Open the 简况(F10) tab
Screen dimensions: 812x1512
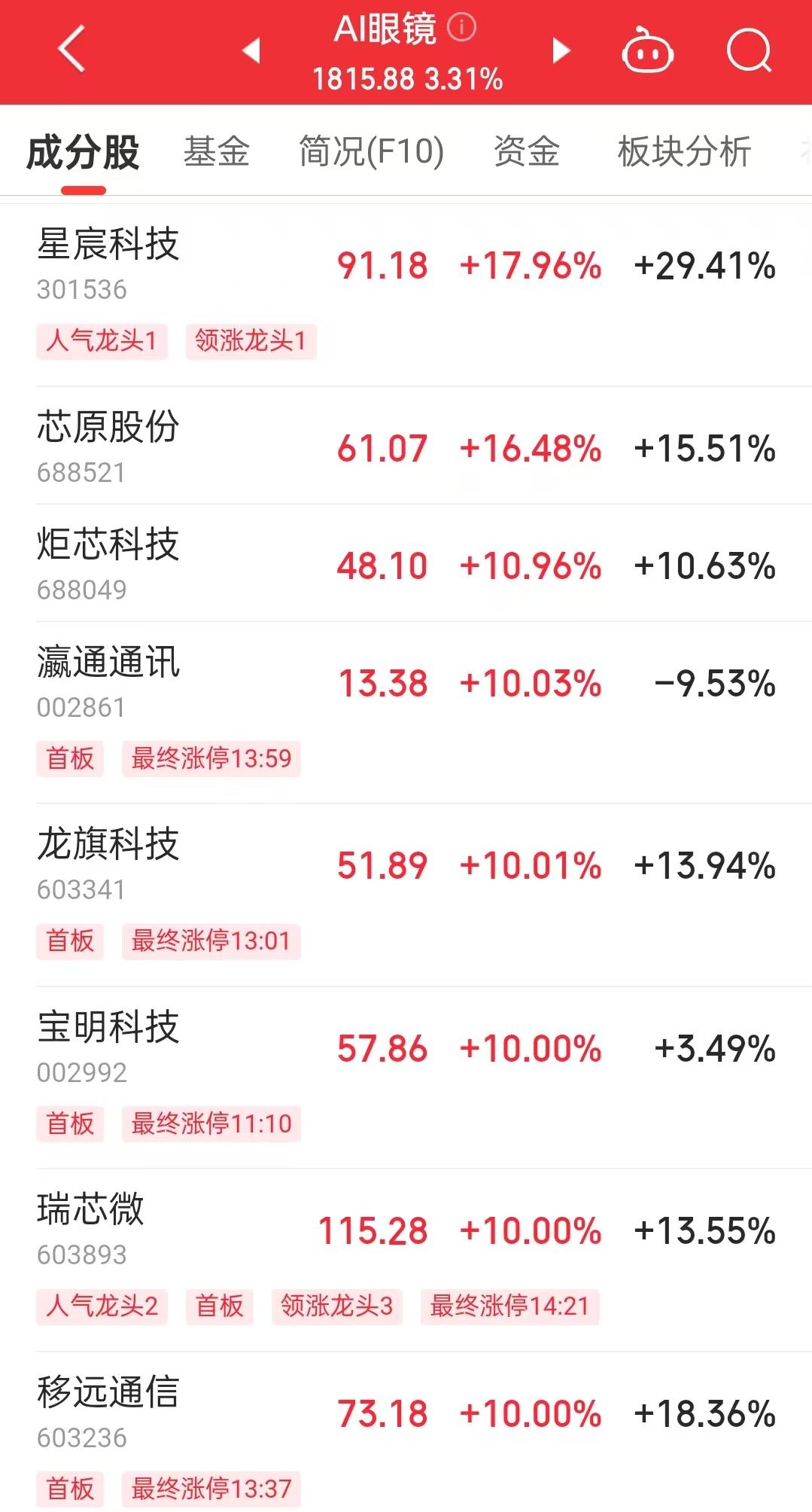(x=371, y=152)
